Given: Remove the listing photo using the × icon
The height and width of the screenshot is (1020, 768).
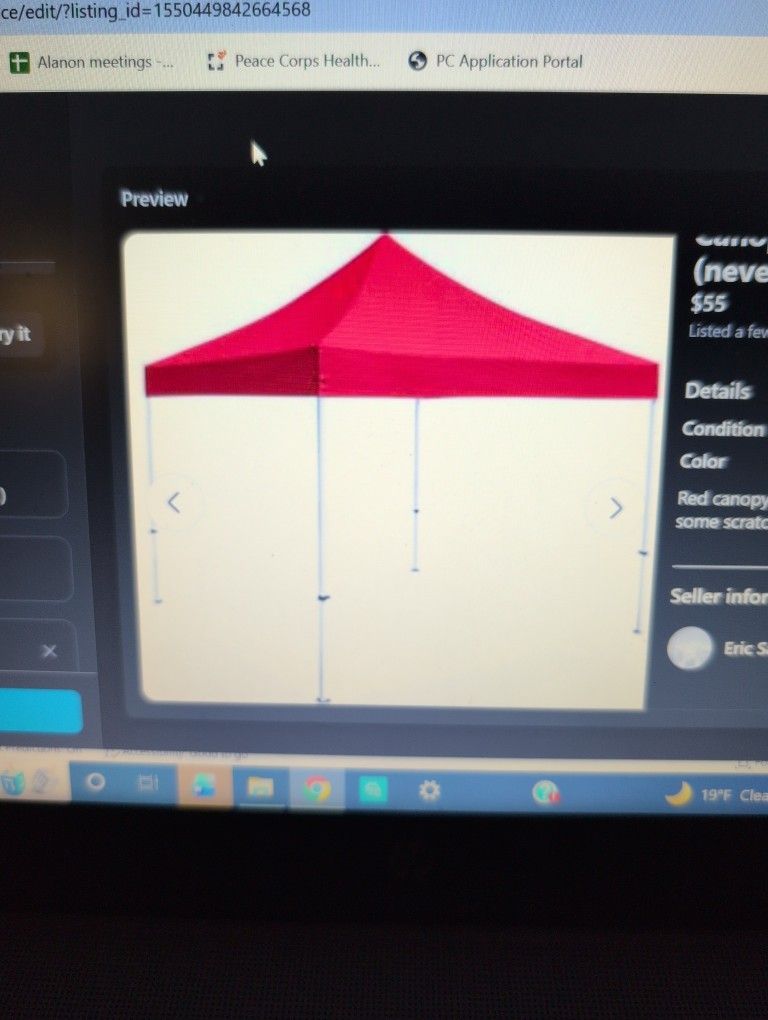Looking at the screenshot, I should (49, 650).
